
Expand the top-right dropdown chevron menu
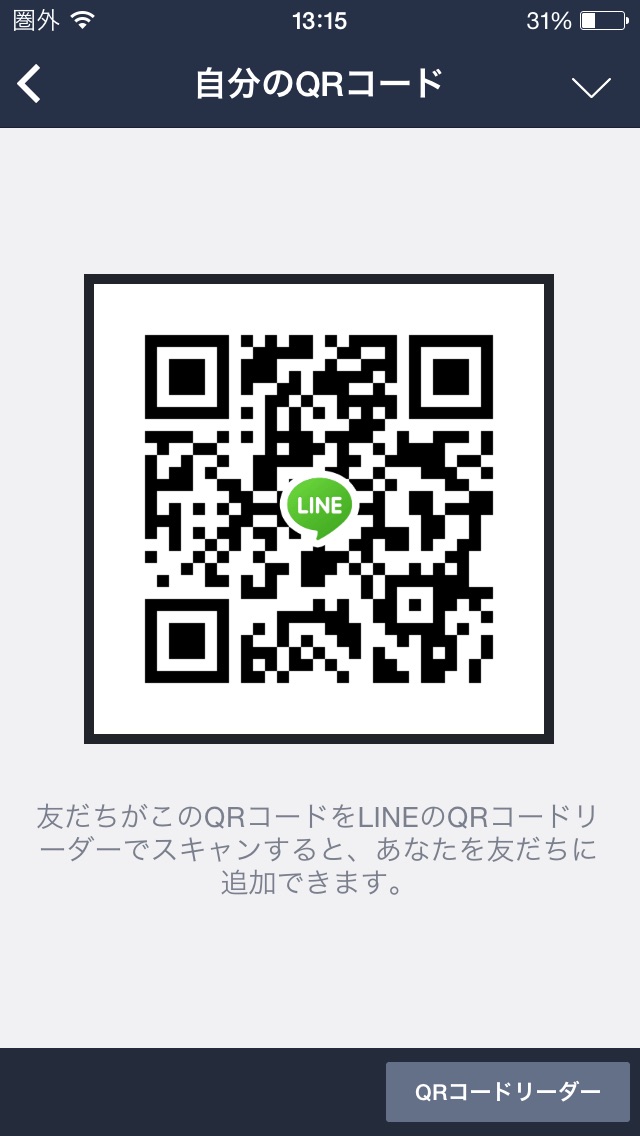pos(591,86)
